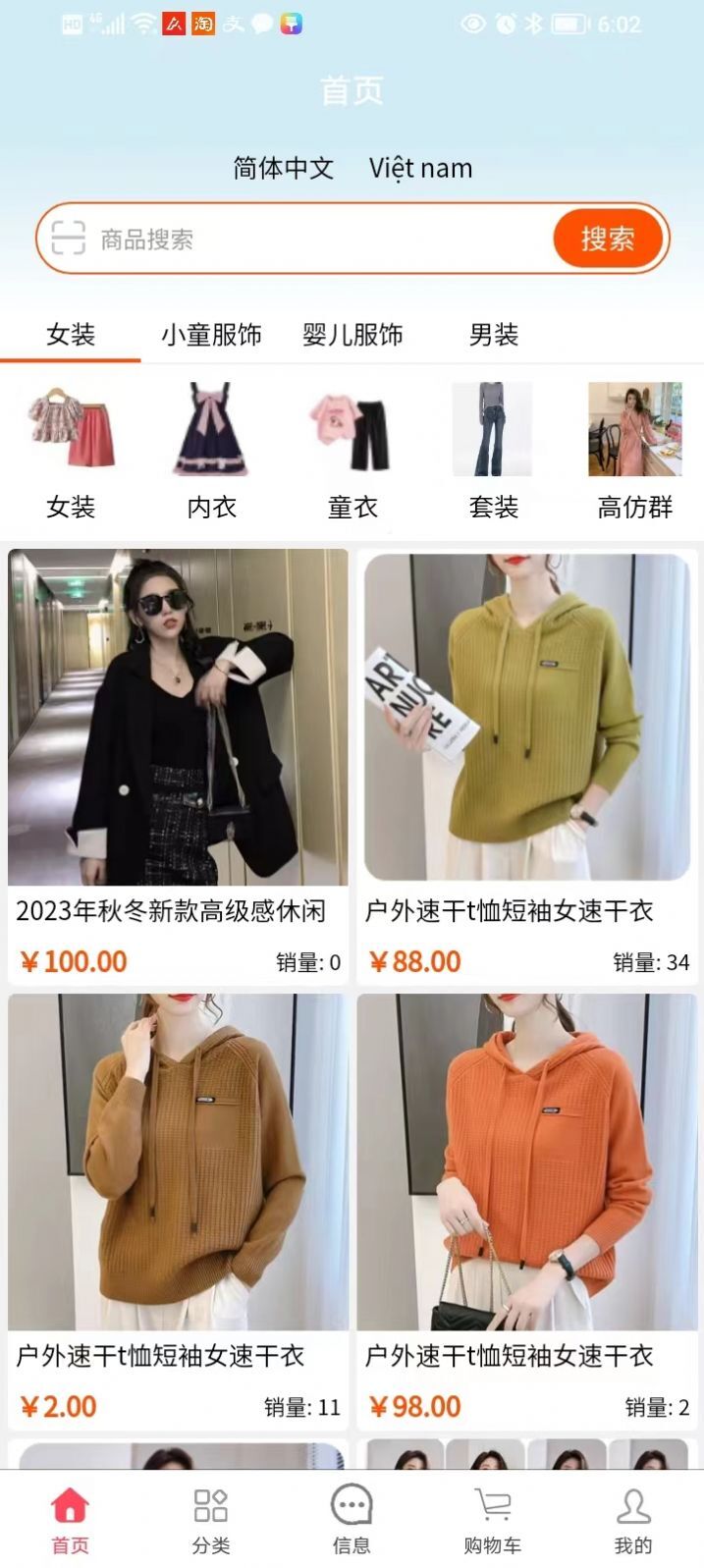Tap the scan icon in search bar

(68, 239)
